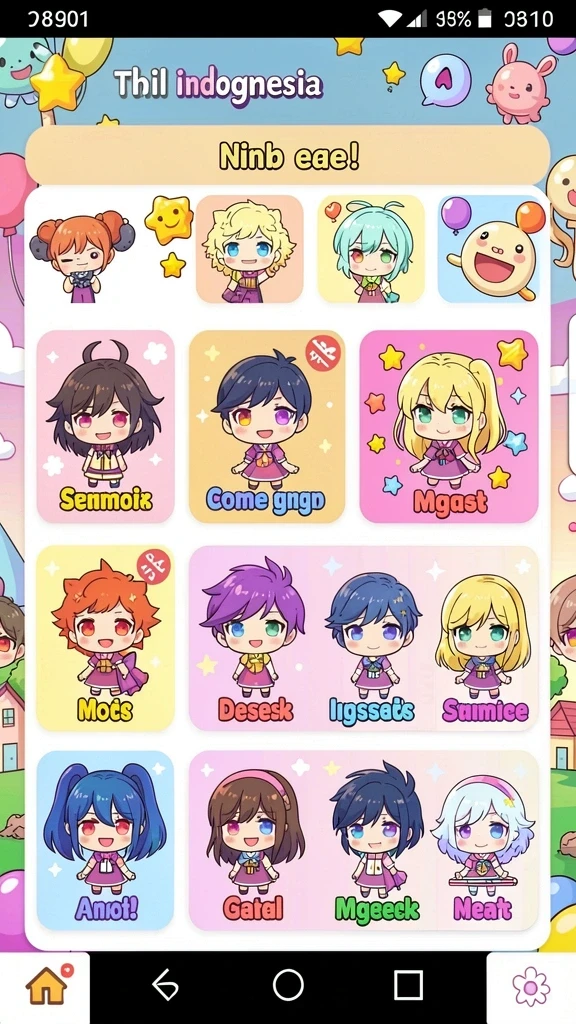Viewport: 576px width, 1024px height.
Task: Open the Anot! twin-tail character card
Action: pos(106,840)
